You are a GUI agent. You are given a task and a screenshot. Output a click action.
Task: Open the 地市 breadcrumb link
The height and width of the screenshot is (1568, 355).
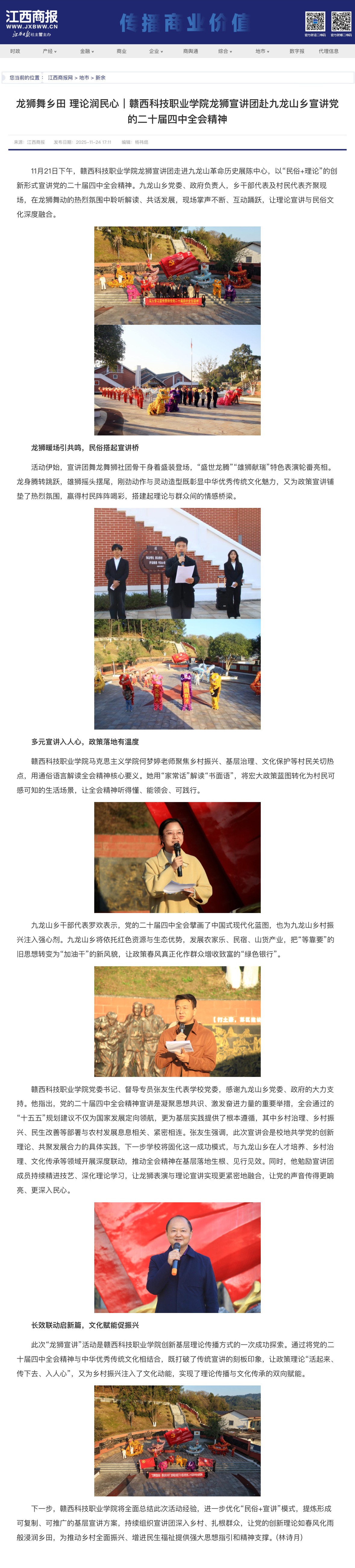click(84, 78)
